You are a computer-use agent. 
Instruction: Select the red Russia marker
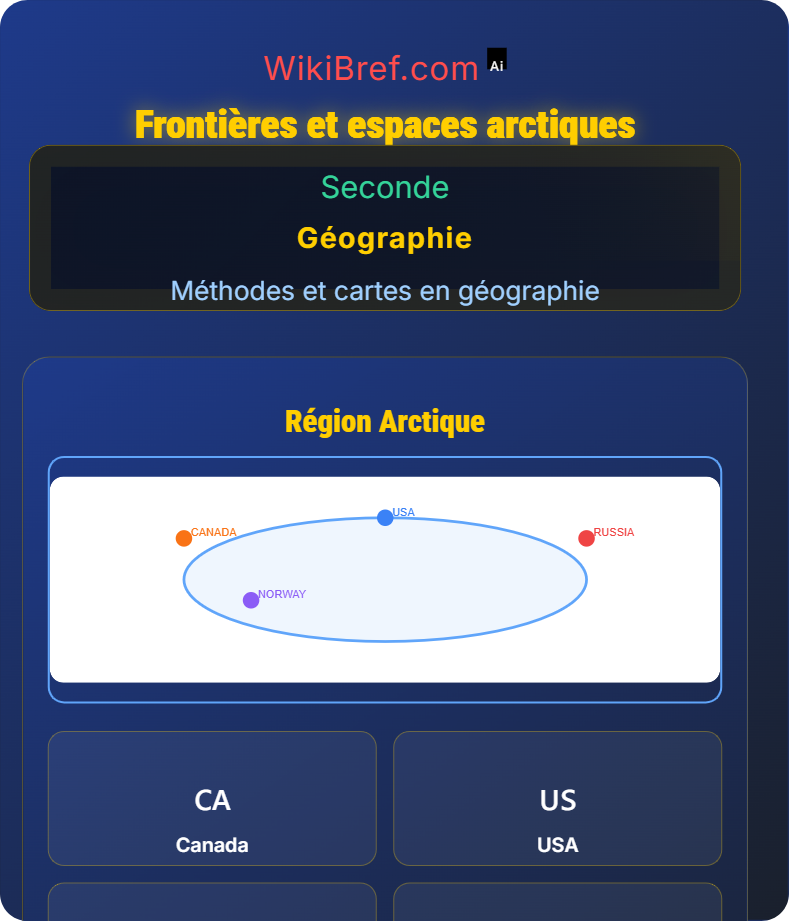585,537
